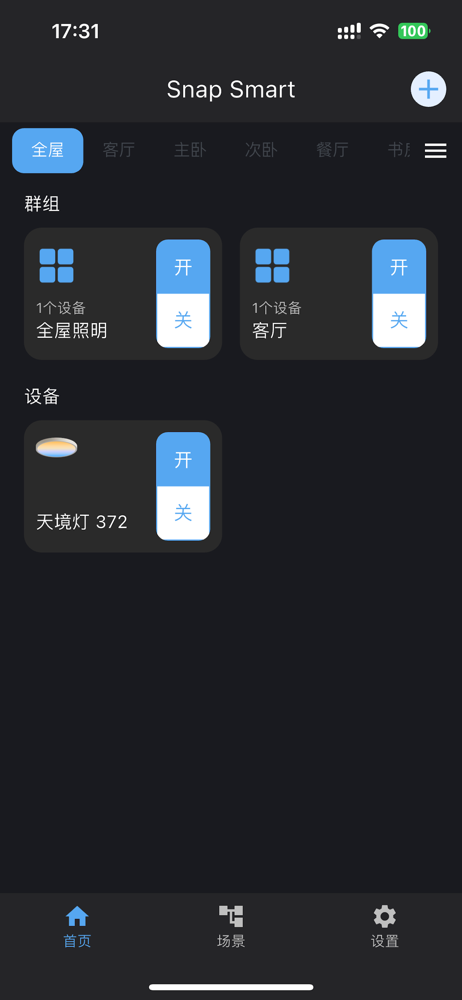Turn off the 全屋照明 group with 关
The width and height of the screenshot is (462, 1000).
(x=183, y=321)
